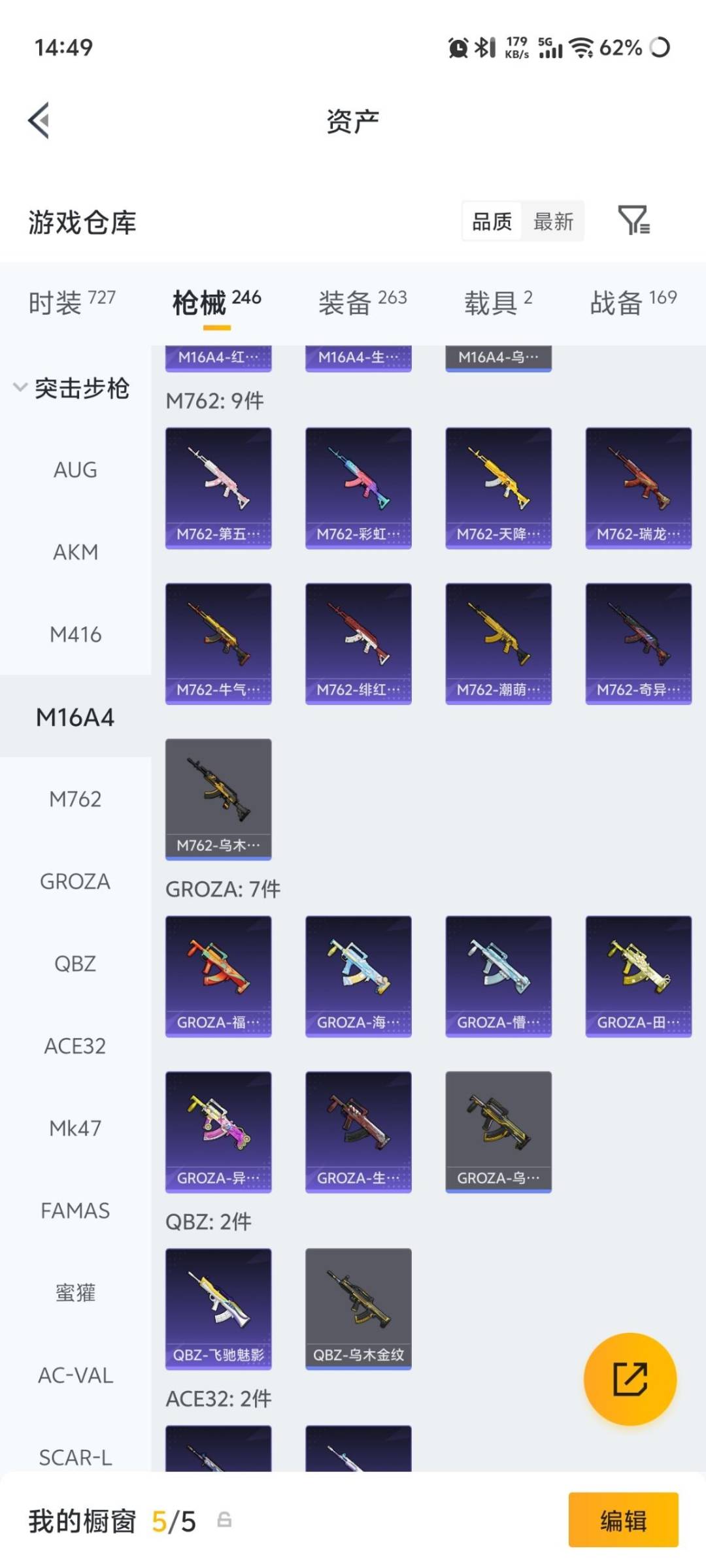The height and width of the screenshot is (1568, 706).
Task: Select FAMAS in the weapon list
Action: (75, 1211)
